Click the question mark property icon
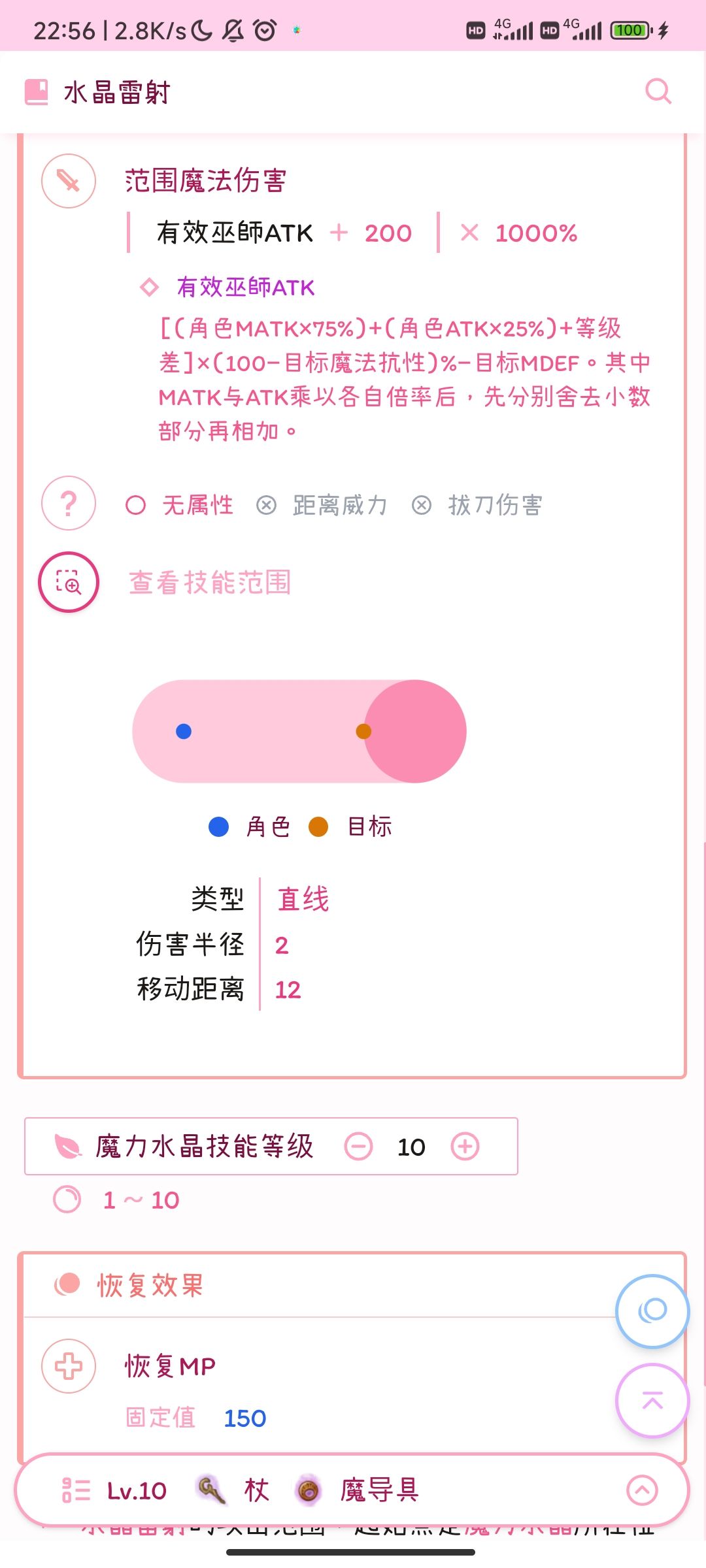The height and width of the screenshot is (1568, 706). [x=67, y=503]
